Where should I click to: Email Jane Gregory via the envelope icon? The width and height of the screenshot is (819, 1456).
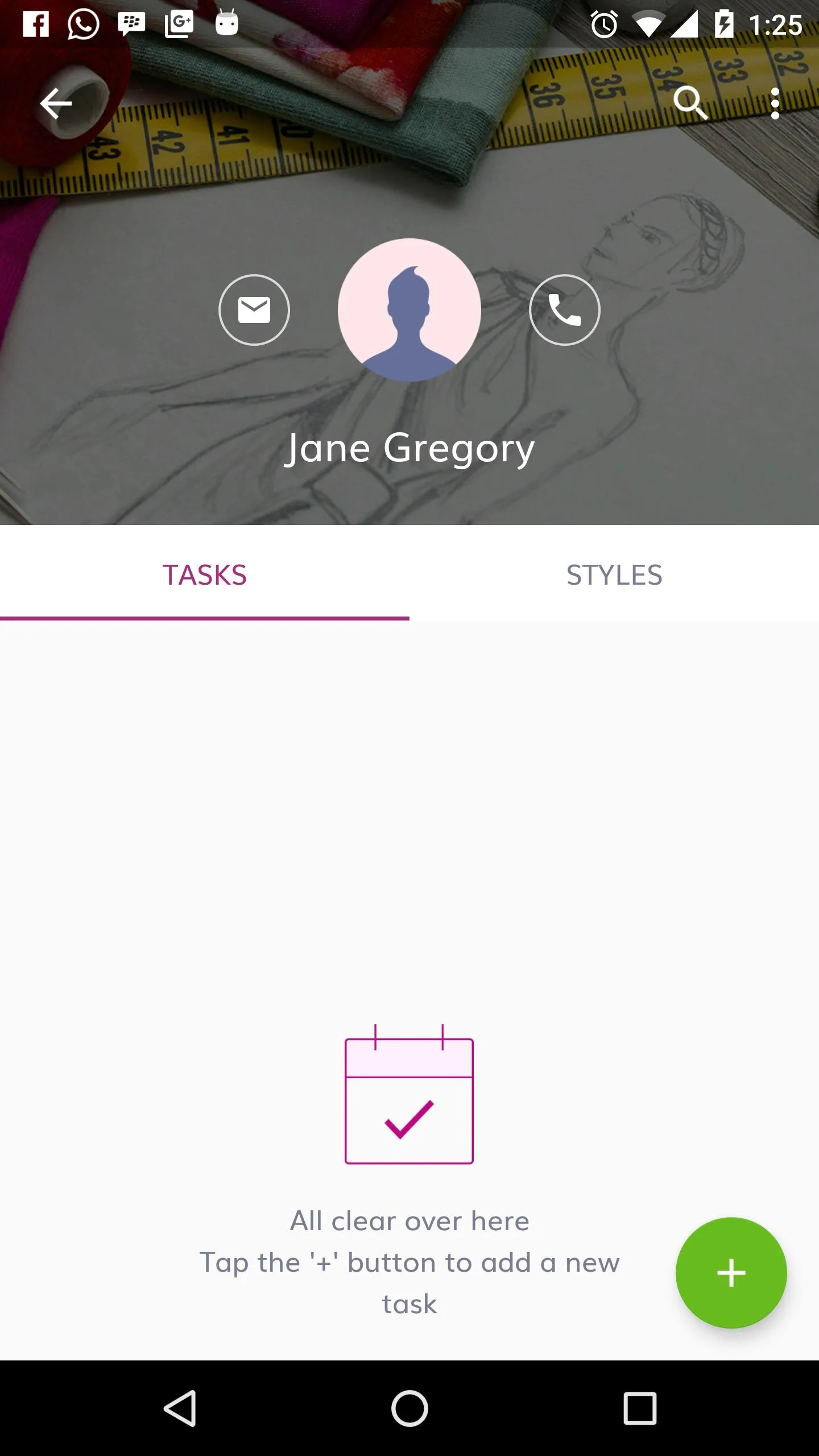[x=254, y=310]
